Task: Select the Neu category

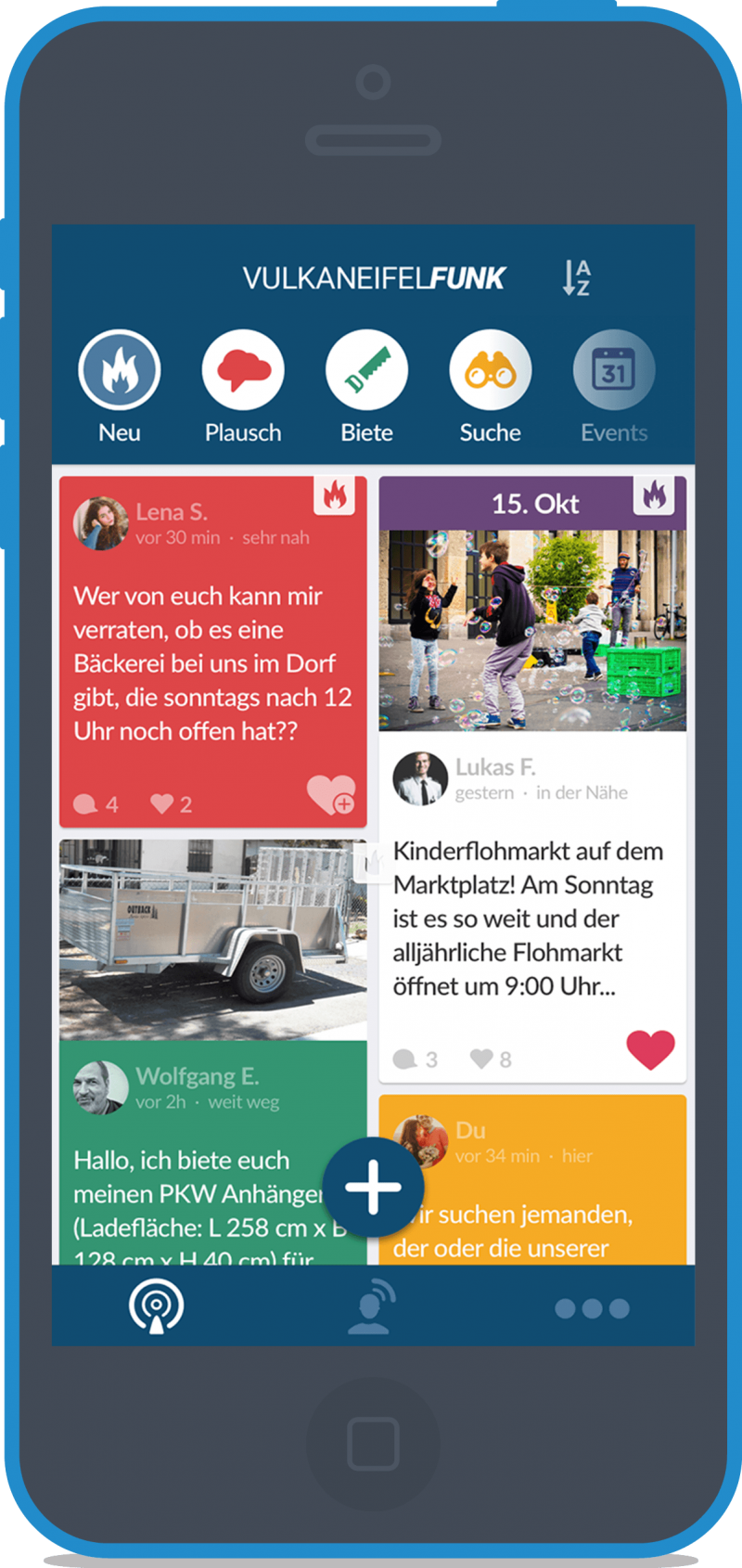Action: click(x=120, y=370)
